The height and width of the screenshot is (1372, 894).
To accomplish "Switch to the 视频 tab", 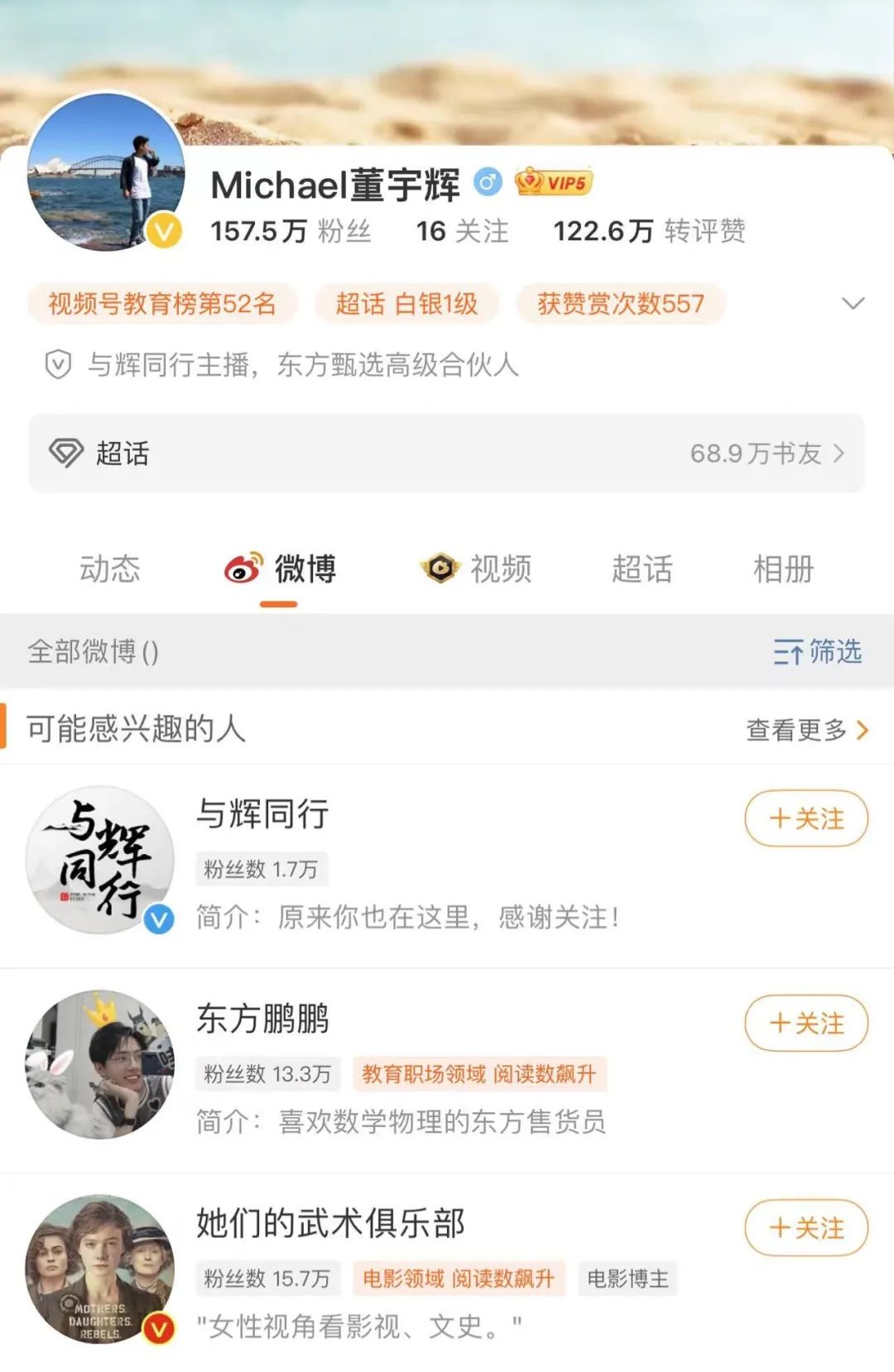I will click(477, 569).
